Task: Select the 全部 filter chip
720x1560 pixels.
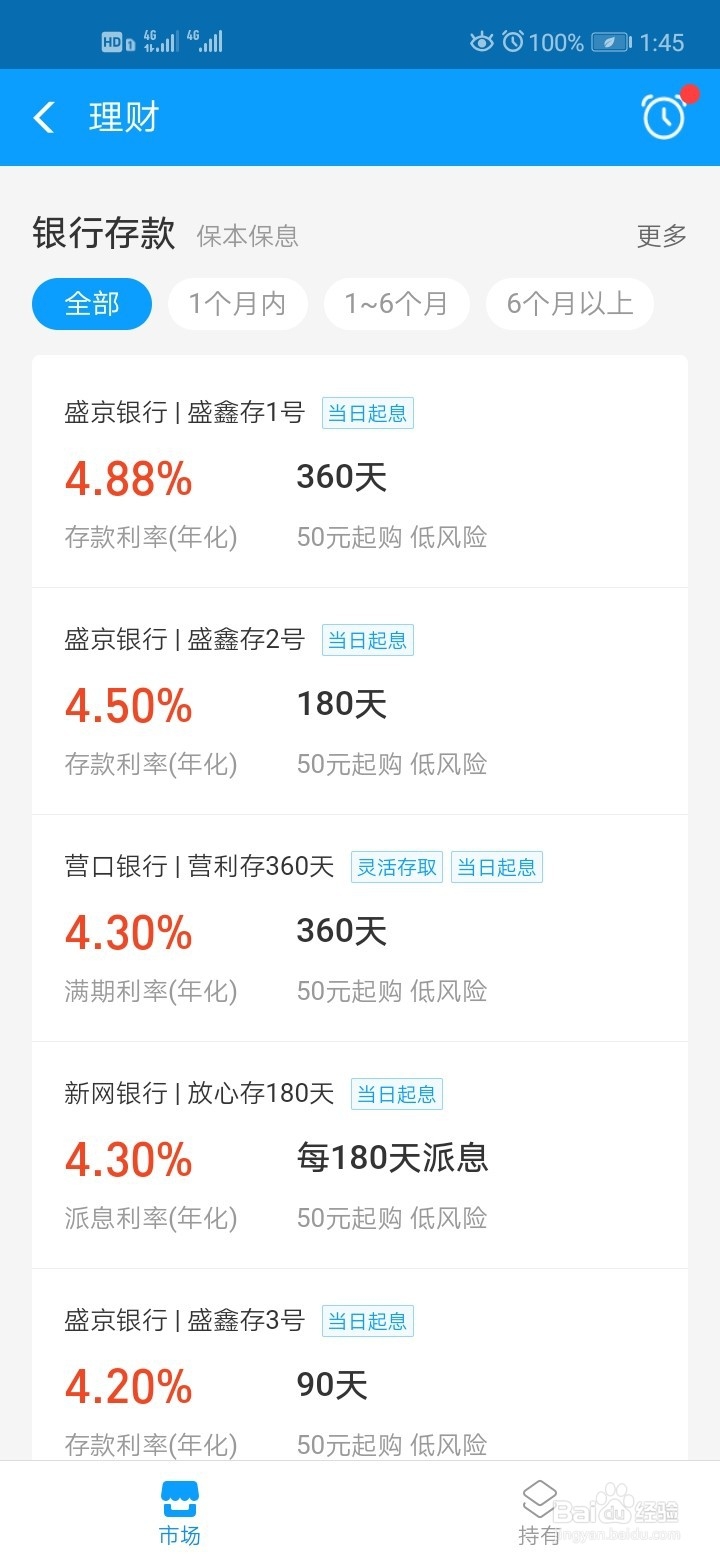Action: coord(91,303)
